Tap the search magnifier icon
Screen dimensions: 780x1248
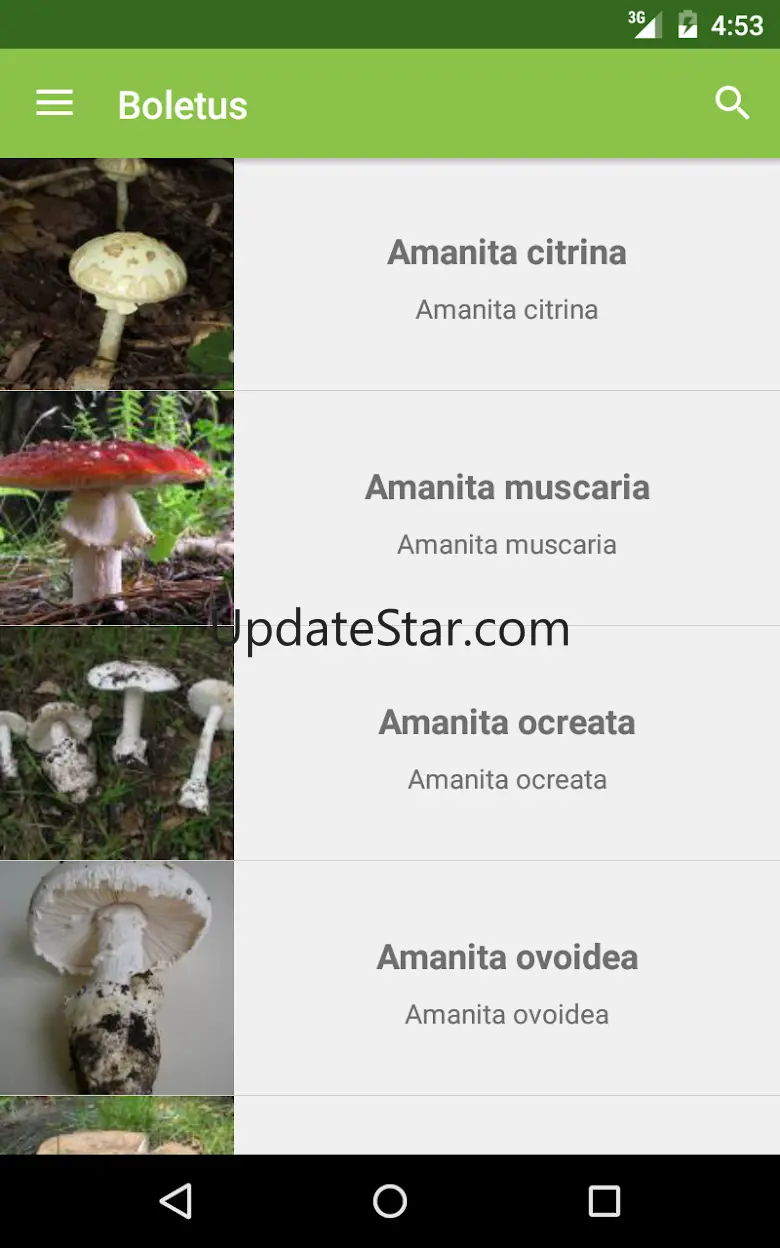tap(732, 103)
